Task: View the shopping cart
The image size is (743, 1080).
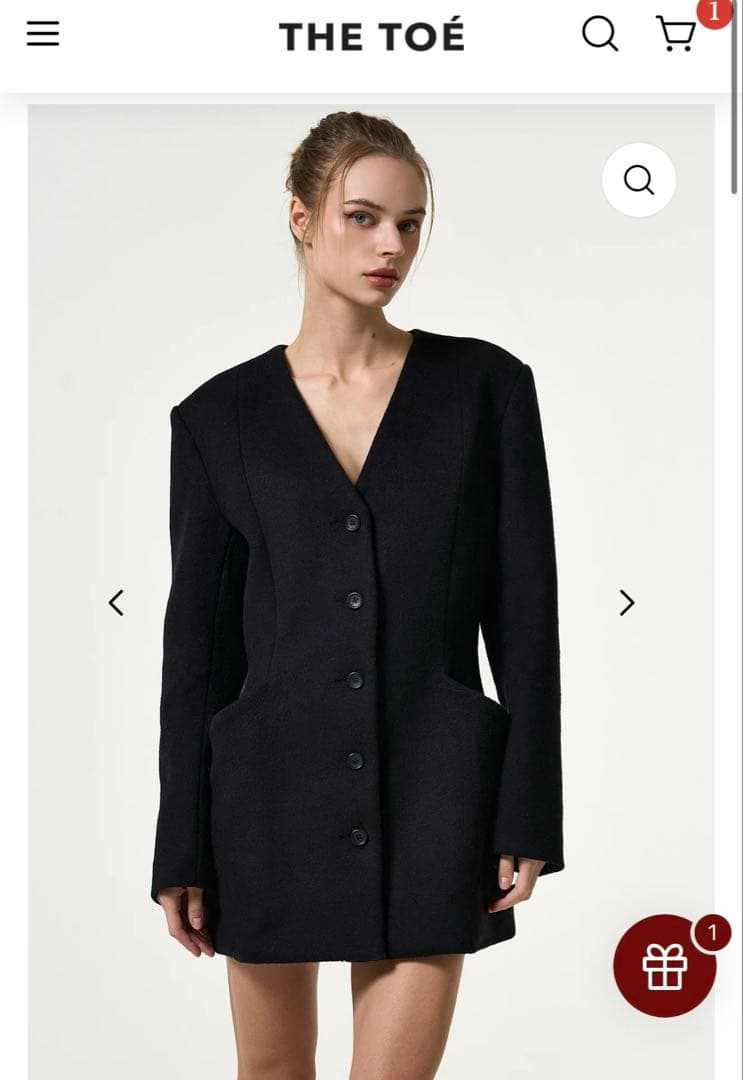Action: click(676, 34)
